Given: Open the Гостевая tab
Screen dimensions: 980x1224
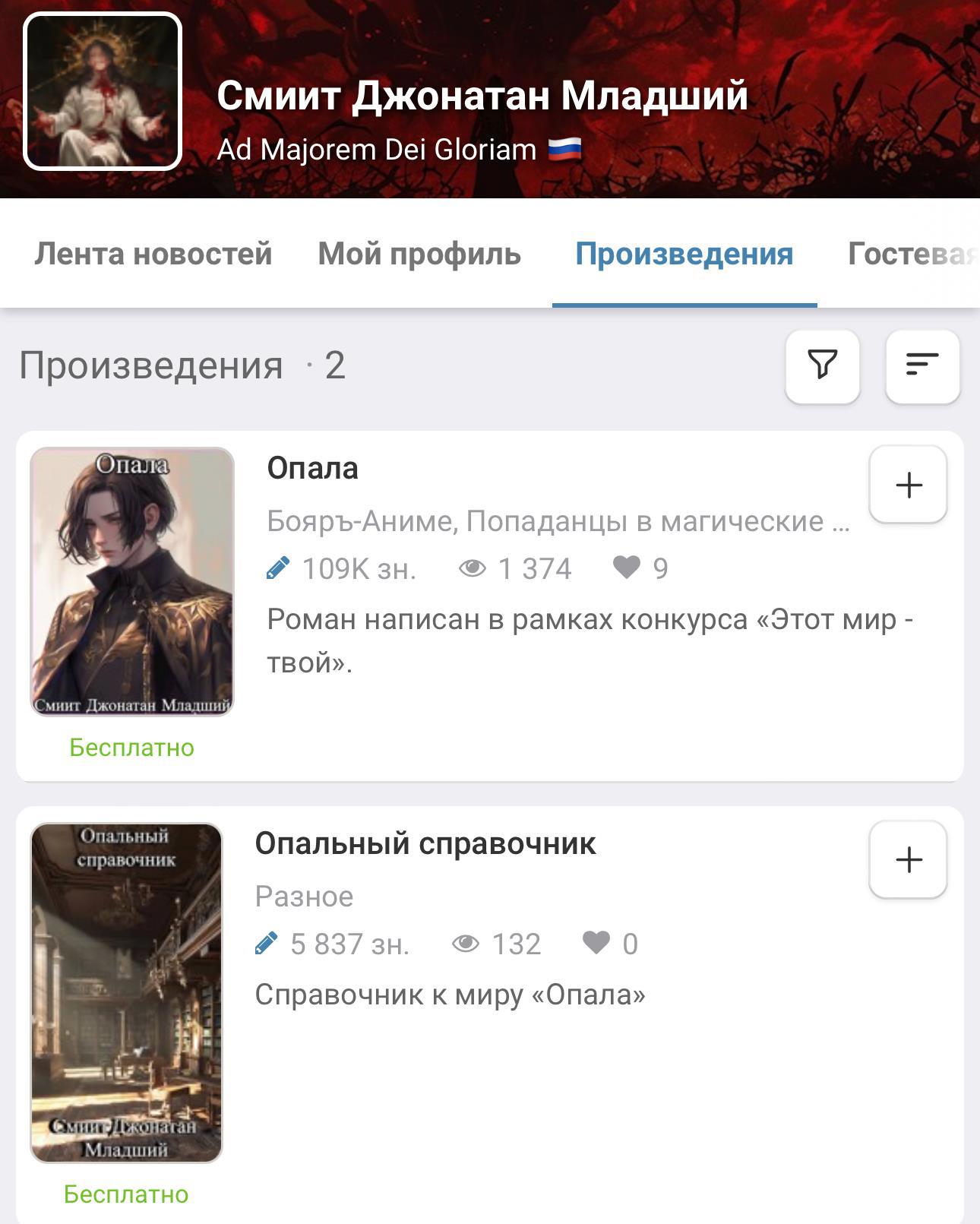Looking at the screenshot, I should 912,254.
